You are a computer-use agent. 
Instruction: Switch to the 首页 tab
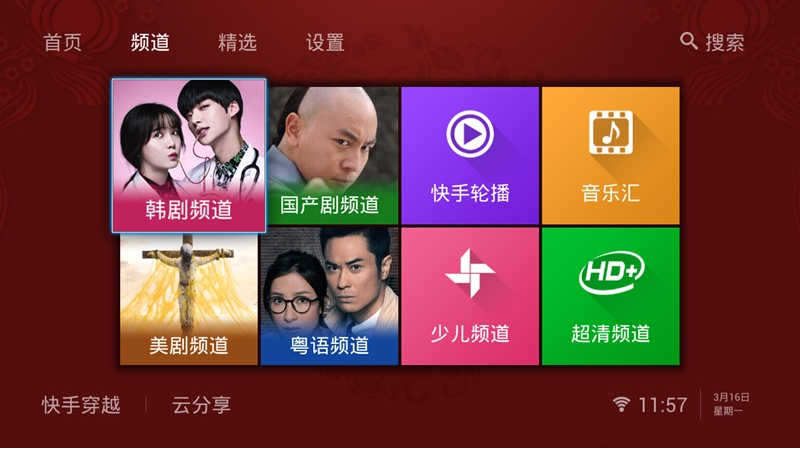(62, 43)
